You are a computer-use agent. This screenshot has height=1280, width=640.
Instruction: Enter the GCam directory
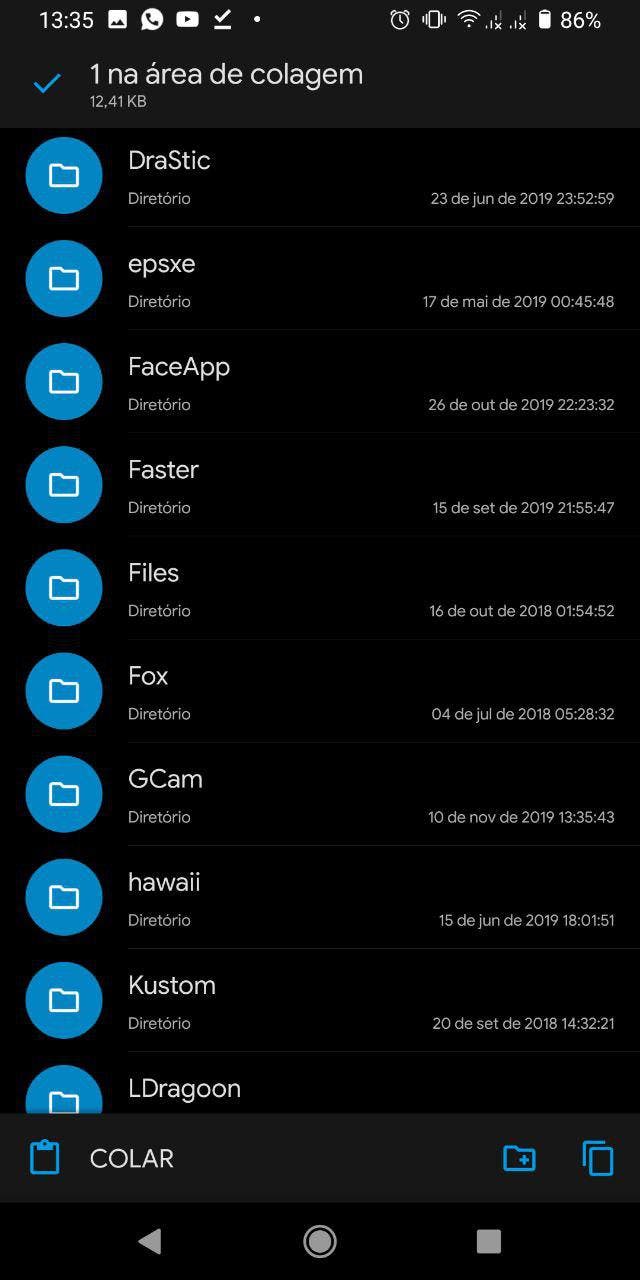coord(320,794)
